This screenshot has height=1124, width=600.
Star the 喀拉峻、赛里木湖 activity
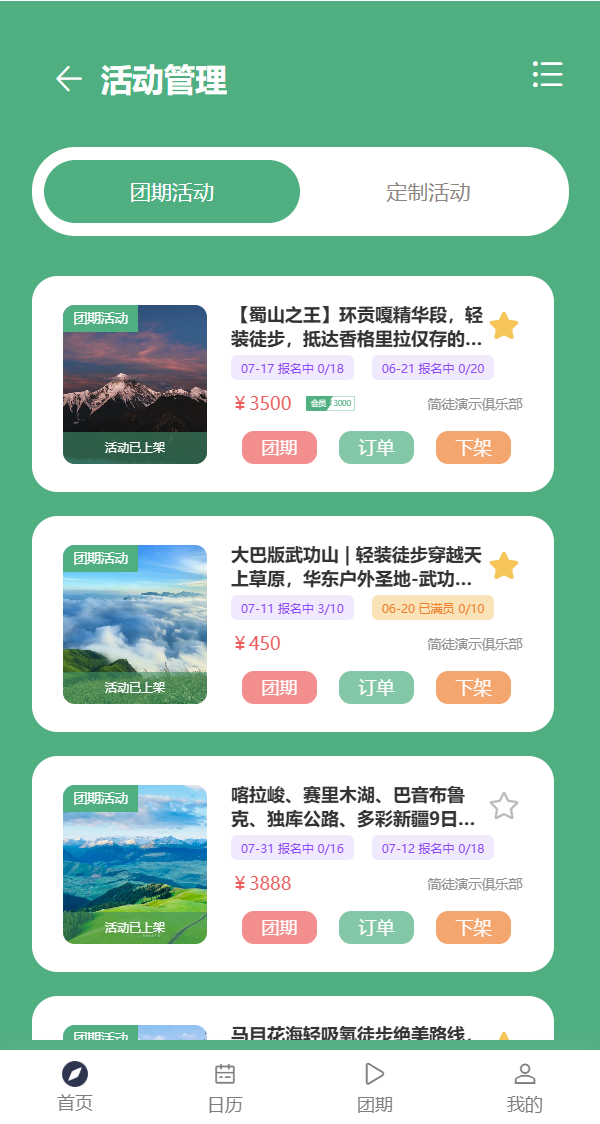[x=504, y=806]
